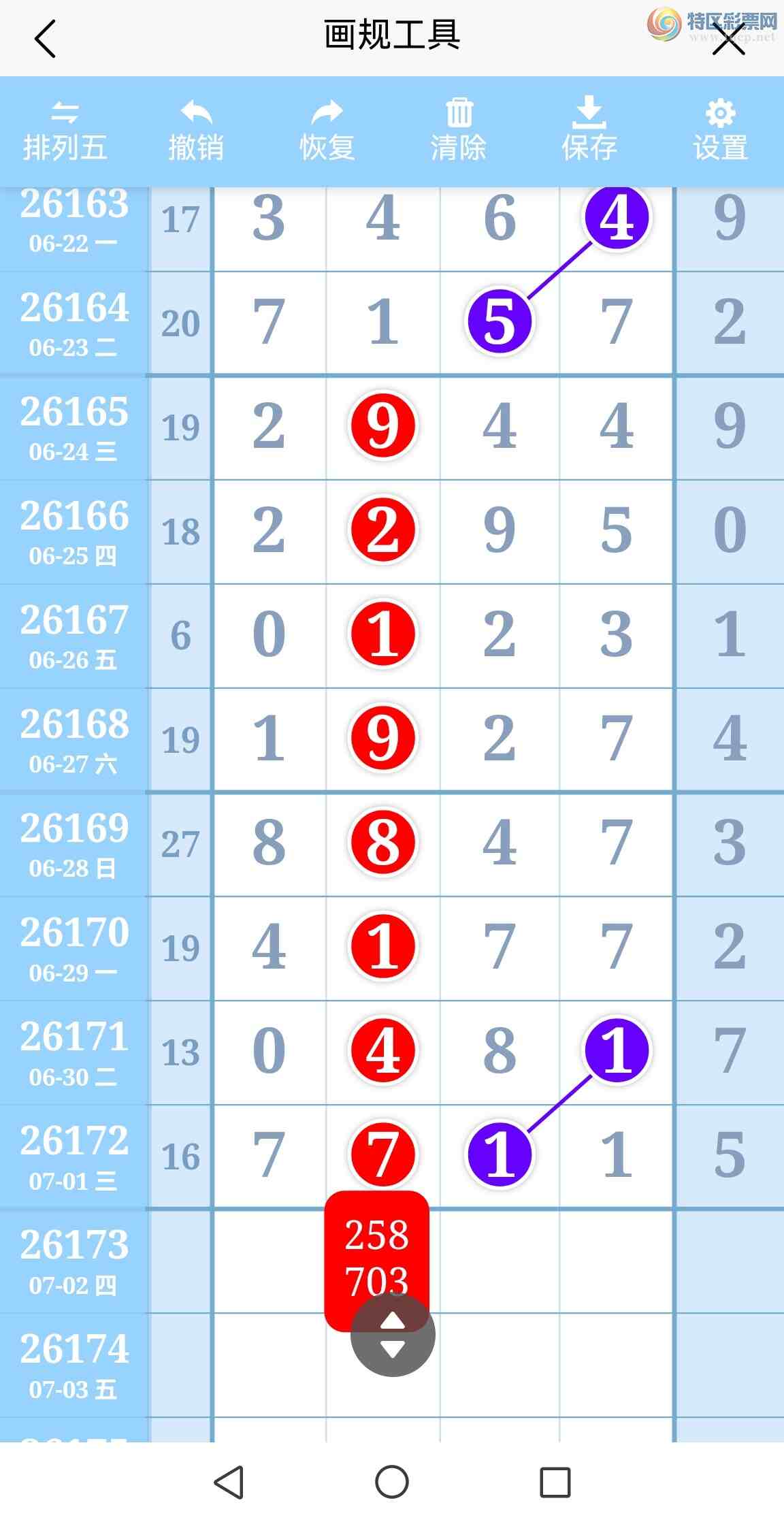Open recent apps via square button
The height and width of the screenshot is (1522, 784).
click(x=555, y=1482)
